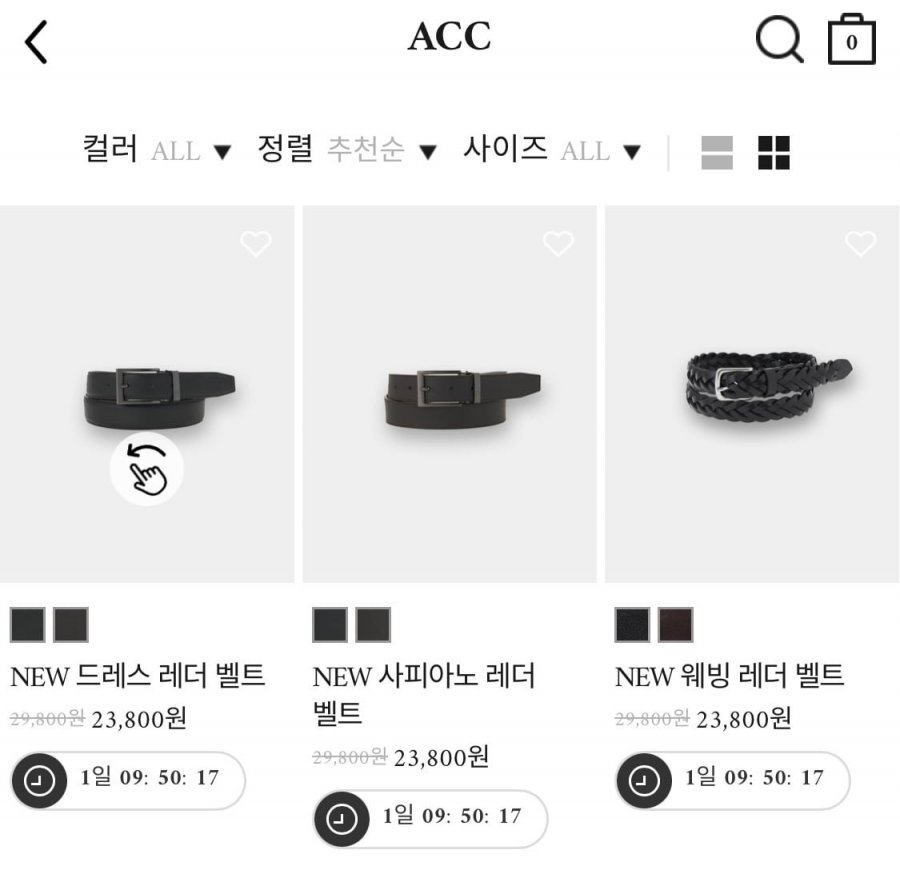Image resolution: width=900 pixels, height=878 pixels.
Task: Expand the 컬러 filter dropdown
Action: pos(157,151)
